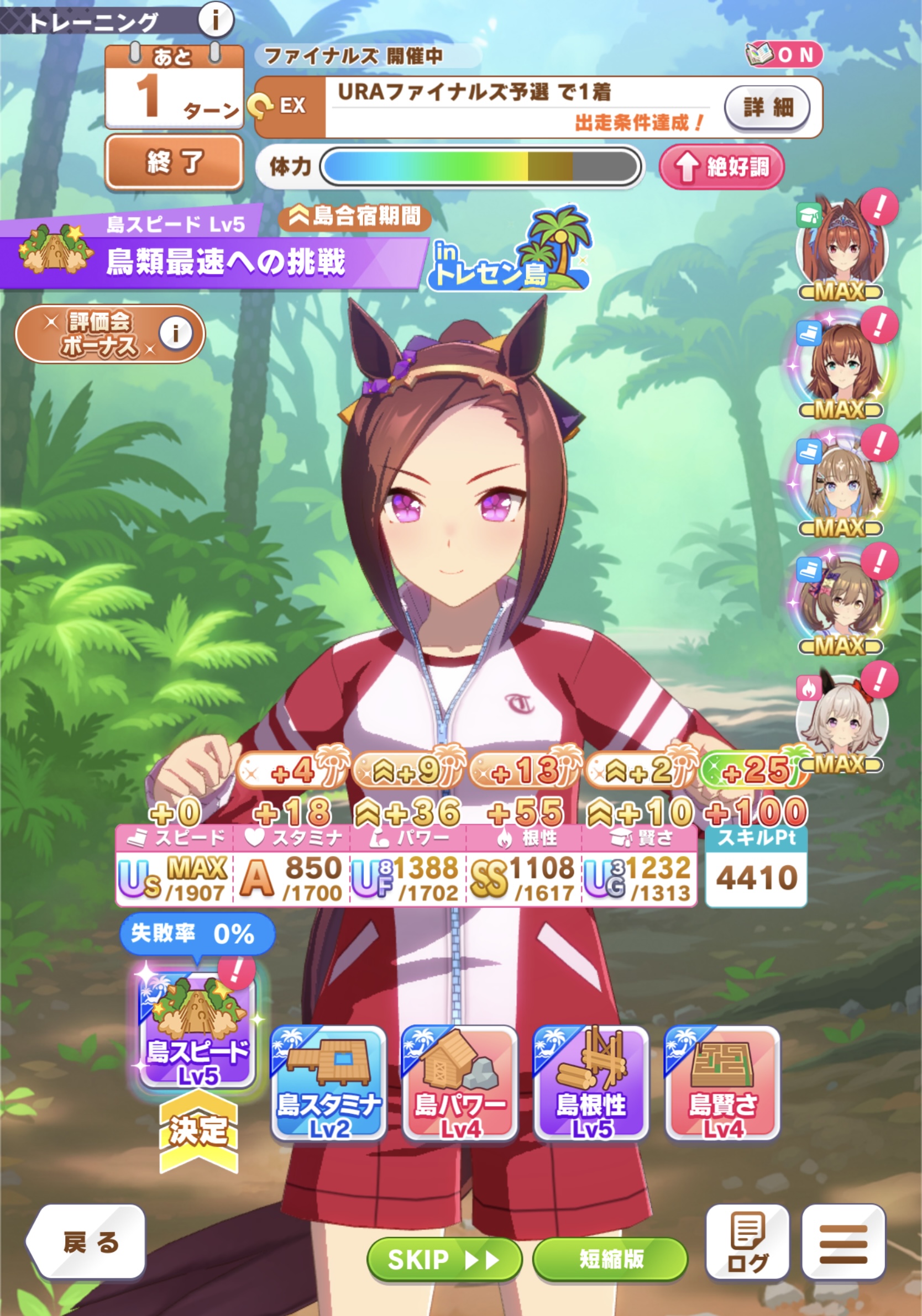Image resolution: width=922 pixels, height=1316 pixels.
Task: View the 絶好調 mood status
Action: click(x=721, y=167)
